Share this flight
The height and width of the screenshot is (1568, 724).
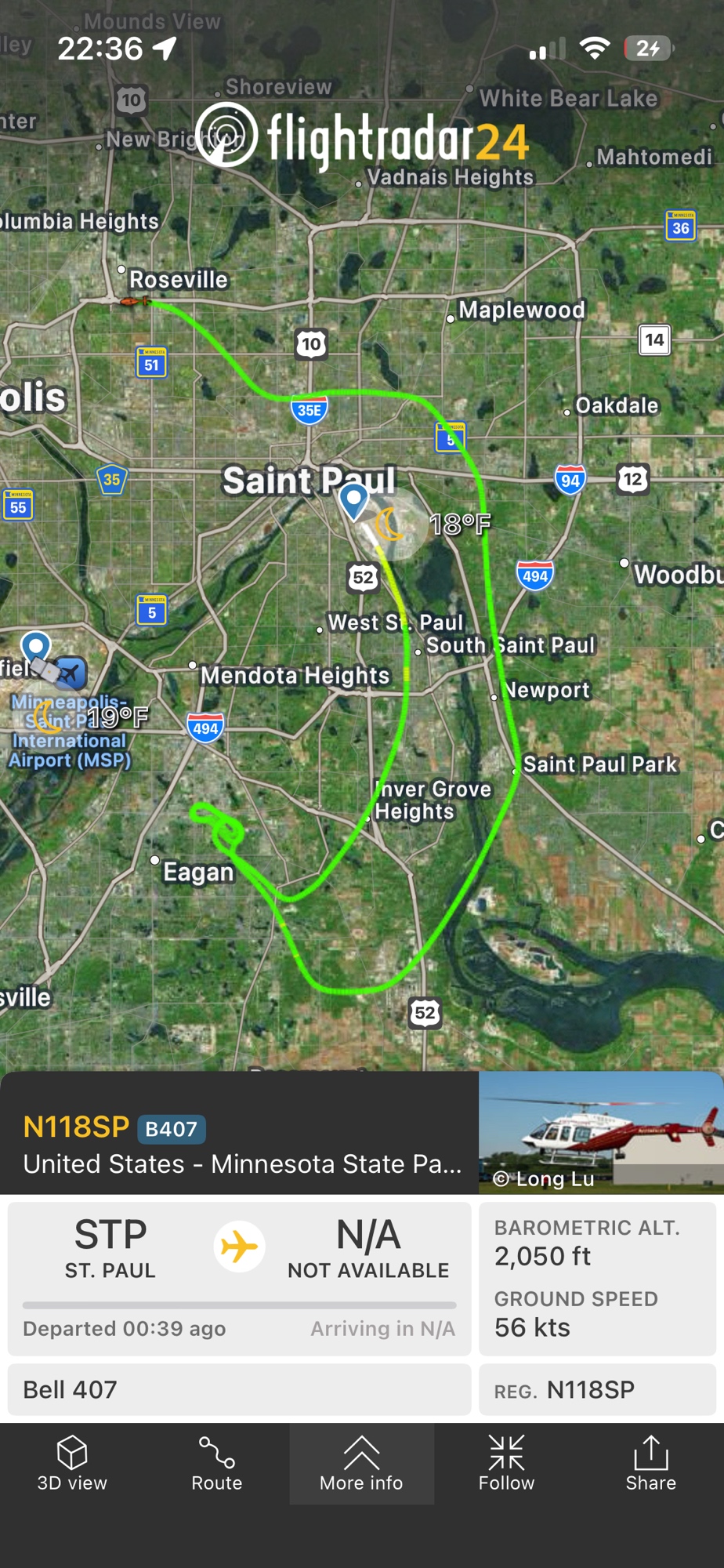coord(650,1463)
